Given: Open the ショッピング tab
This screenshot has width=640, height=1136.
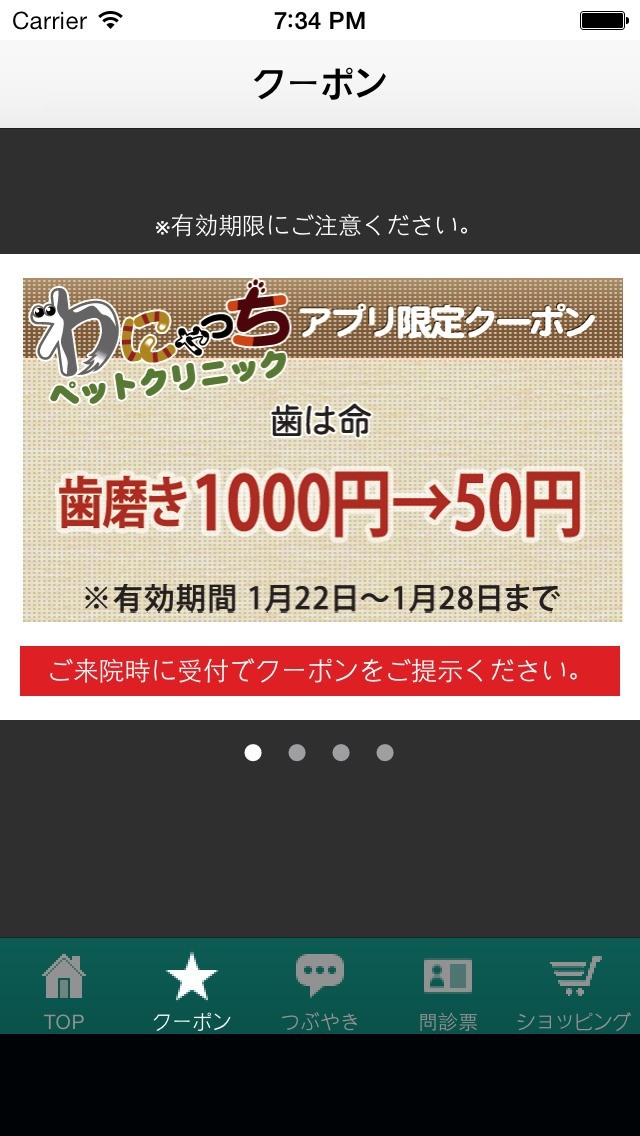Looking at the screenshot, I should [575, 987].
